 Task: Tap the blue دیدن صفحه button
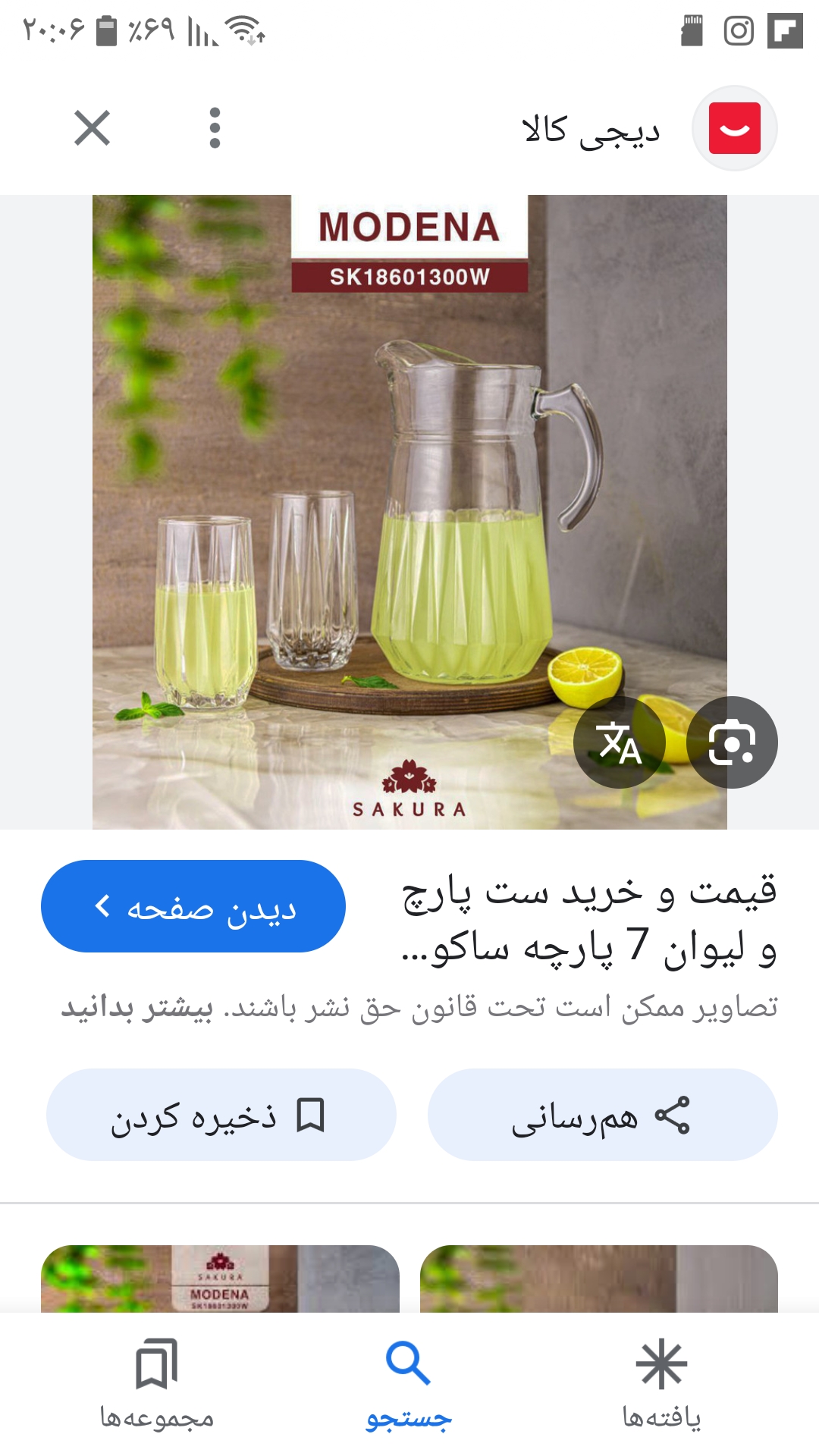[193, 906]
